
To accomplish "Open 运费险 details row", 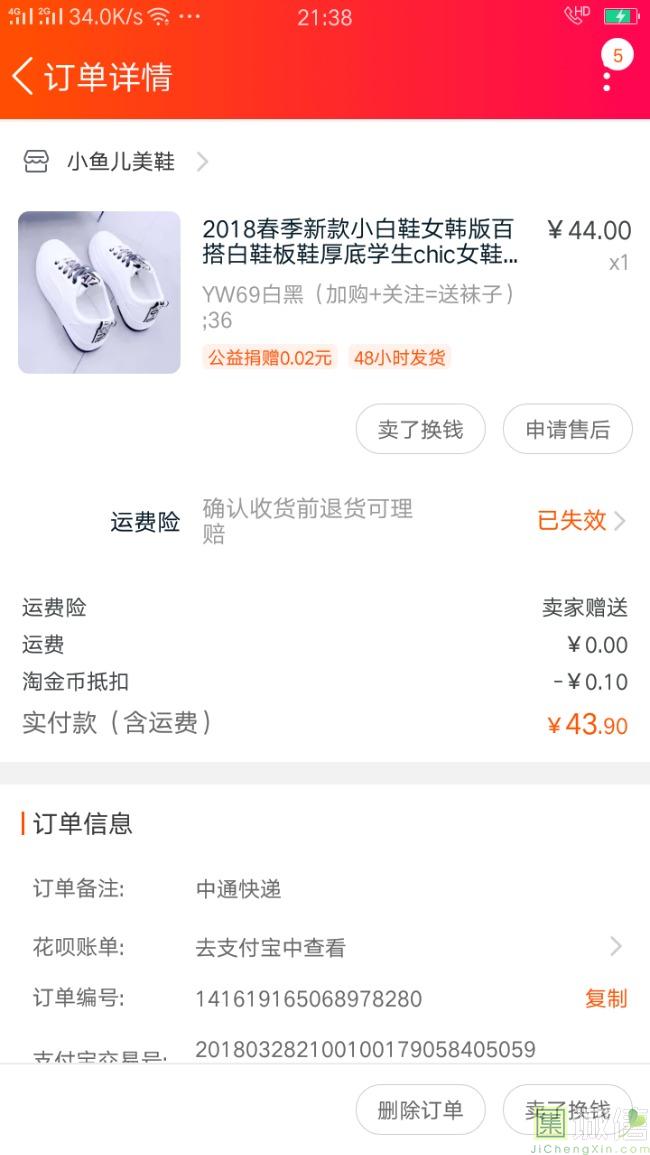I will point(580,521).
